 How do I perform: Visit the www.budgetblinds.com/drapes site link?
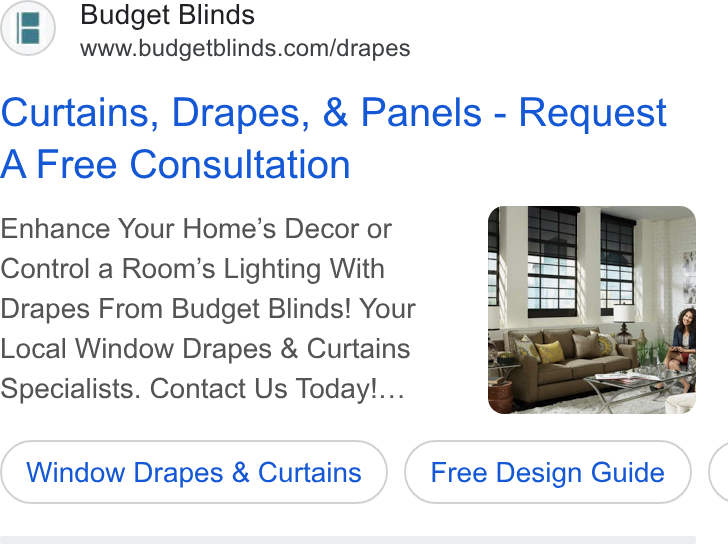pyautogui.click(x=245, y=48)
